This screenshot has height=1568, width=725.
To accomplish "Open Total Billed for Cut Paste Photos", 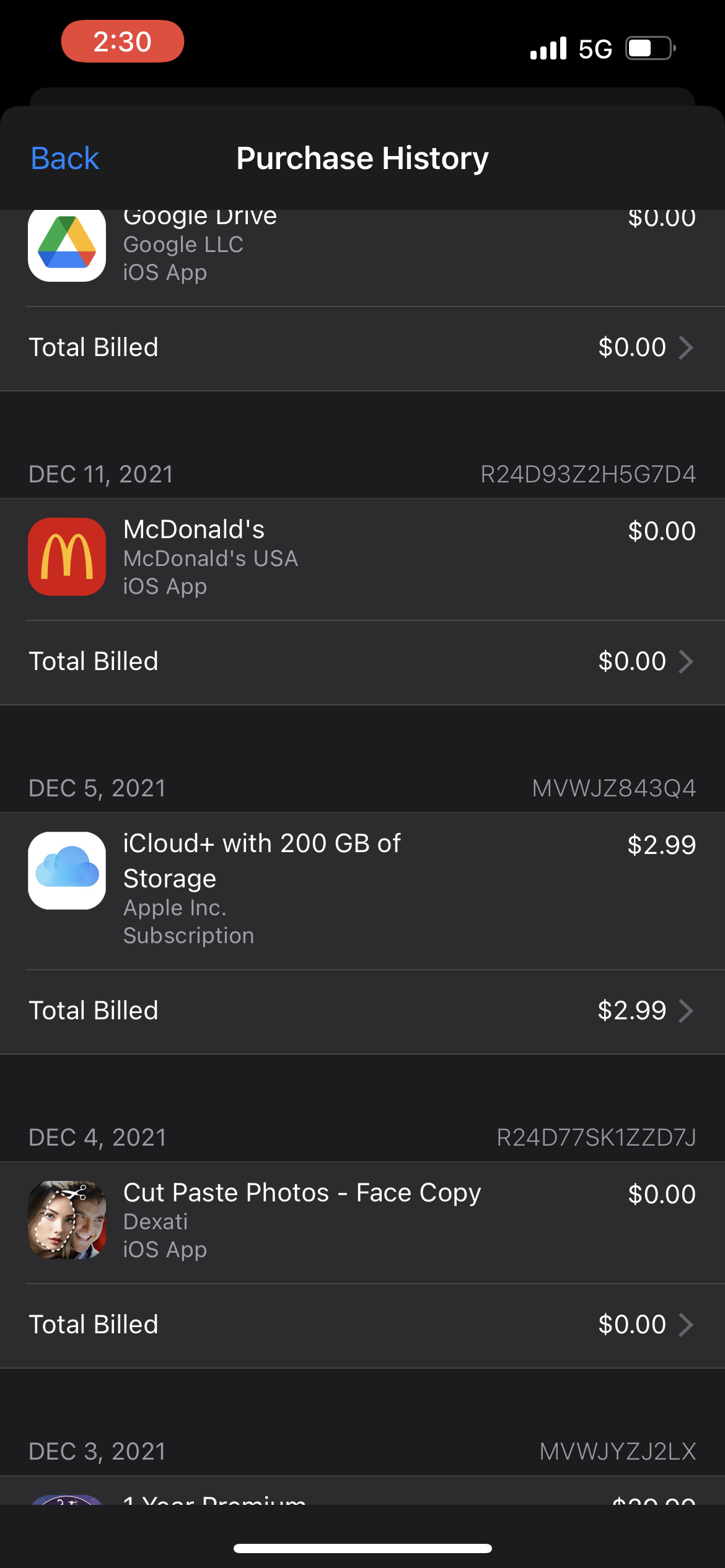I will pyautogui.click(x=362, y=1325).
